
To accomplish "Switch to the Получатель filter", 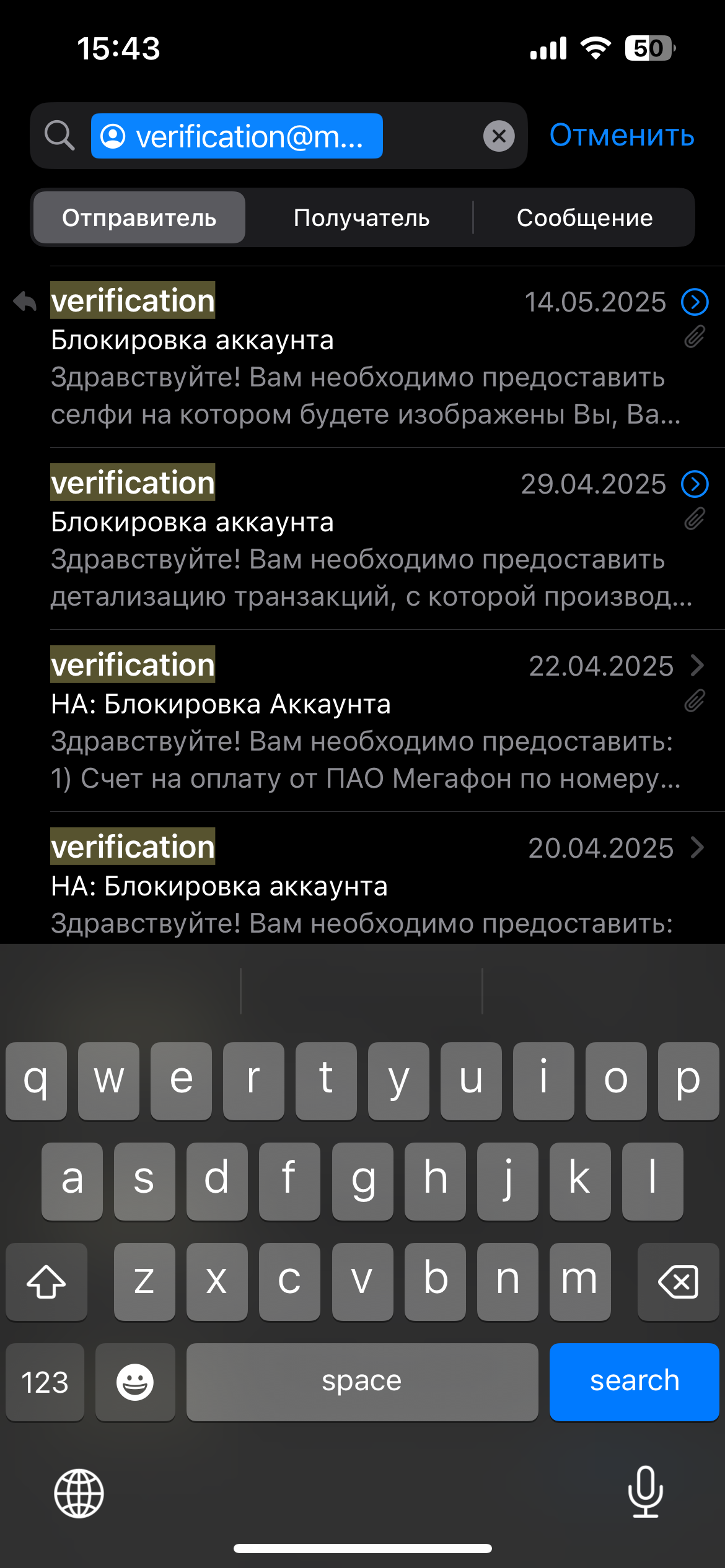I will click(x=361, y=218).
